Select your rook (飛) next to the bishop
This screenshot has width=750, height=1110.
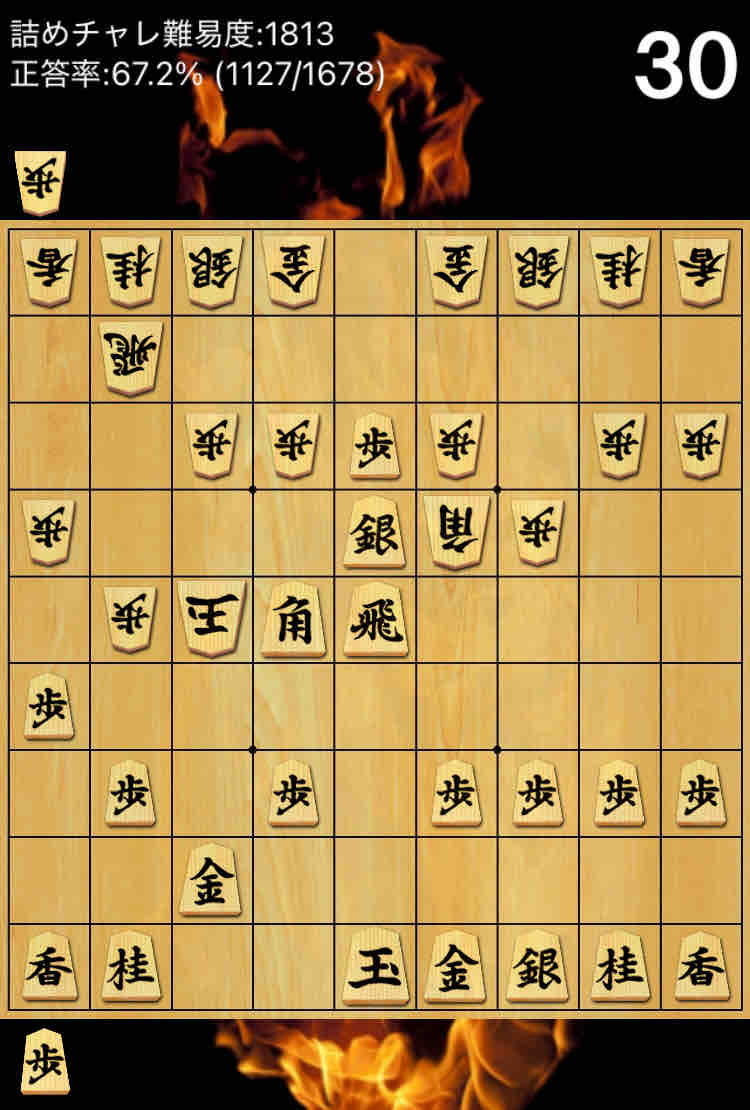click(375, 619)
